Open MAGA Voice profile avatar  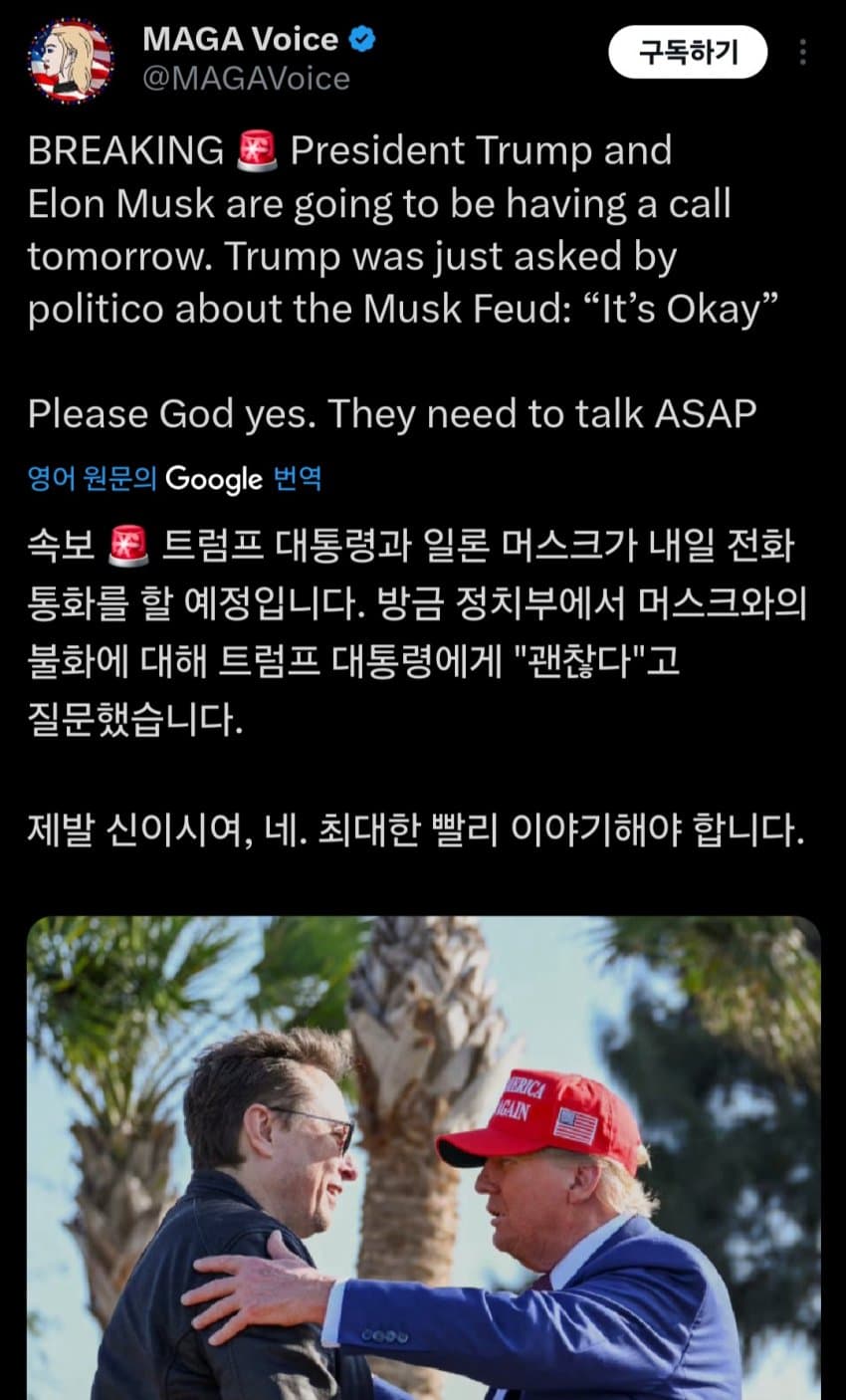(71, 61)
